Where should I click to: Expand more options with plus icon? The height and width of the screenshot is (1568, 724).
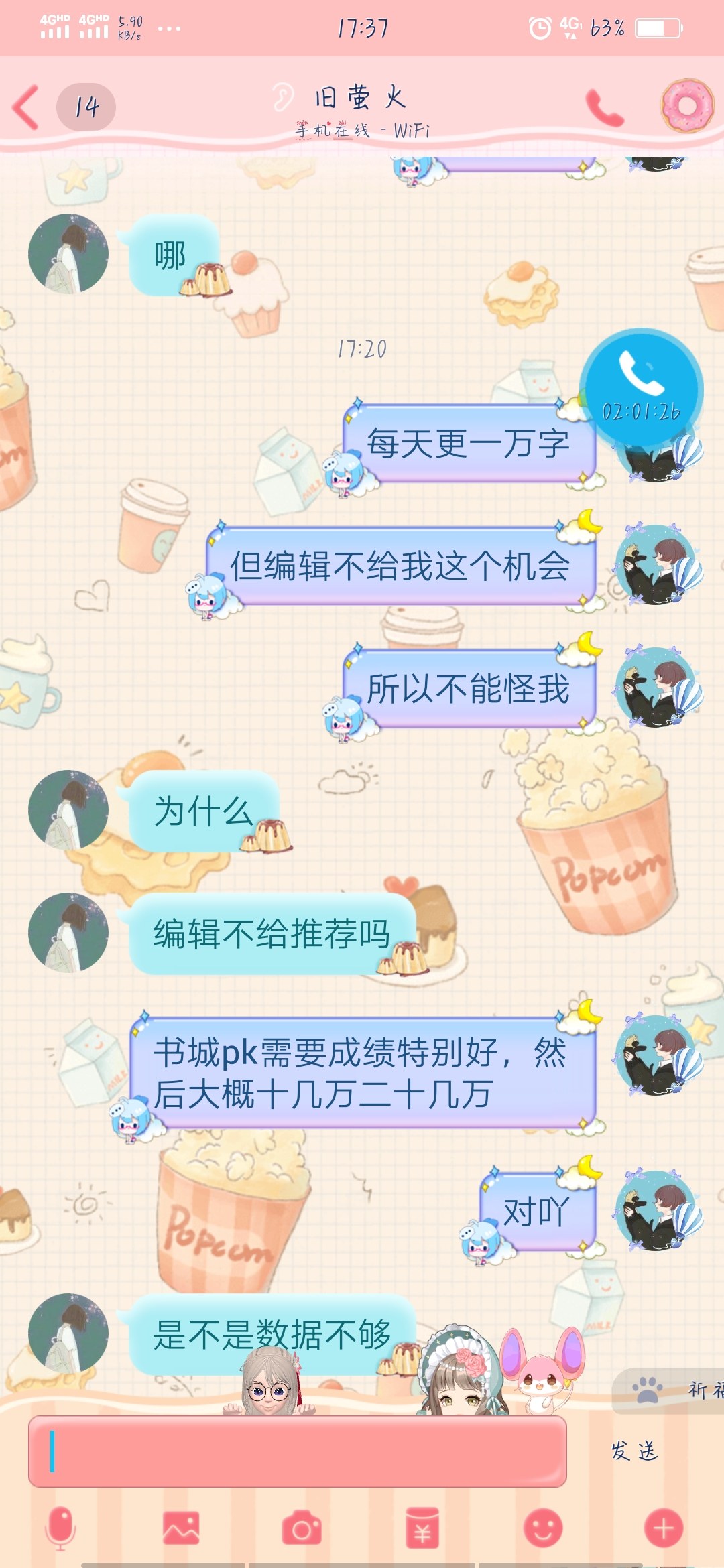[x=664, y=1528]
